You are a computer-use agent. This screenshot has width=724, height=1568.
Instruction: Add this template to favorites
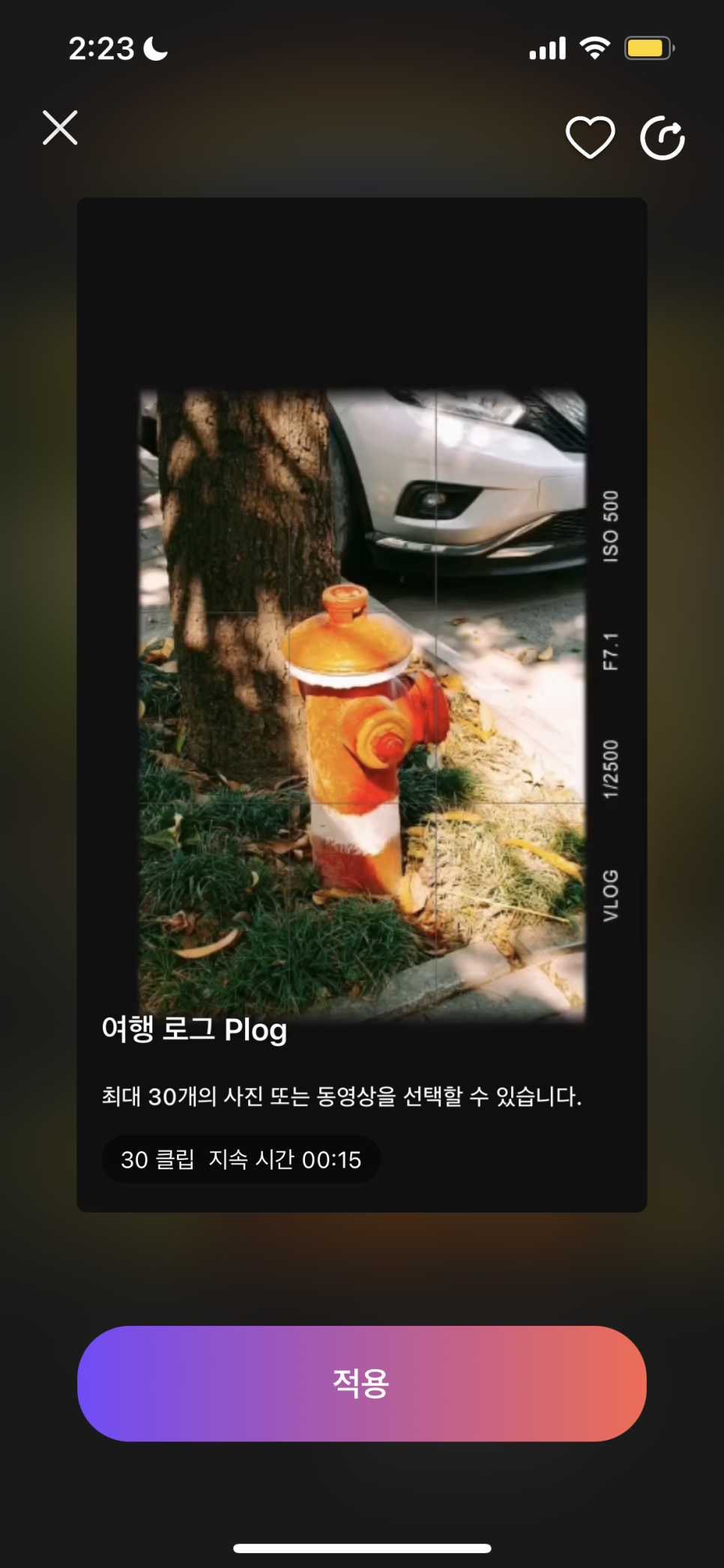(590, 137)
